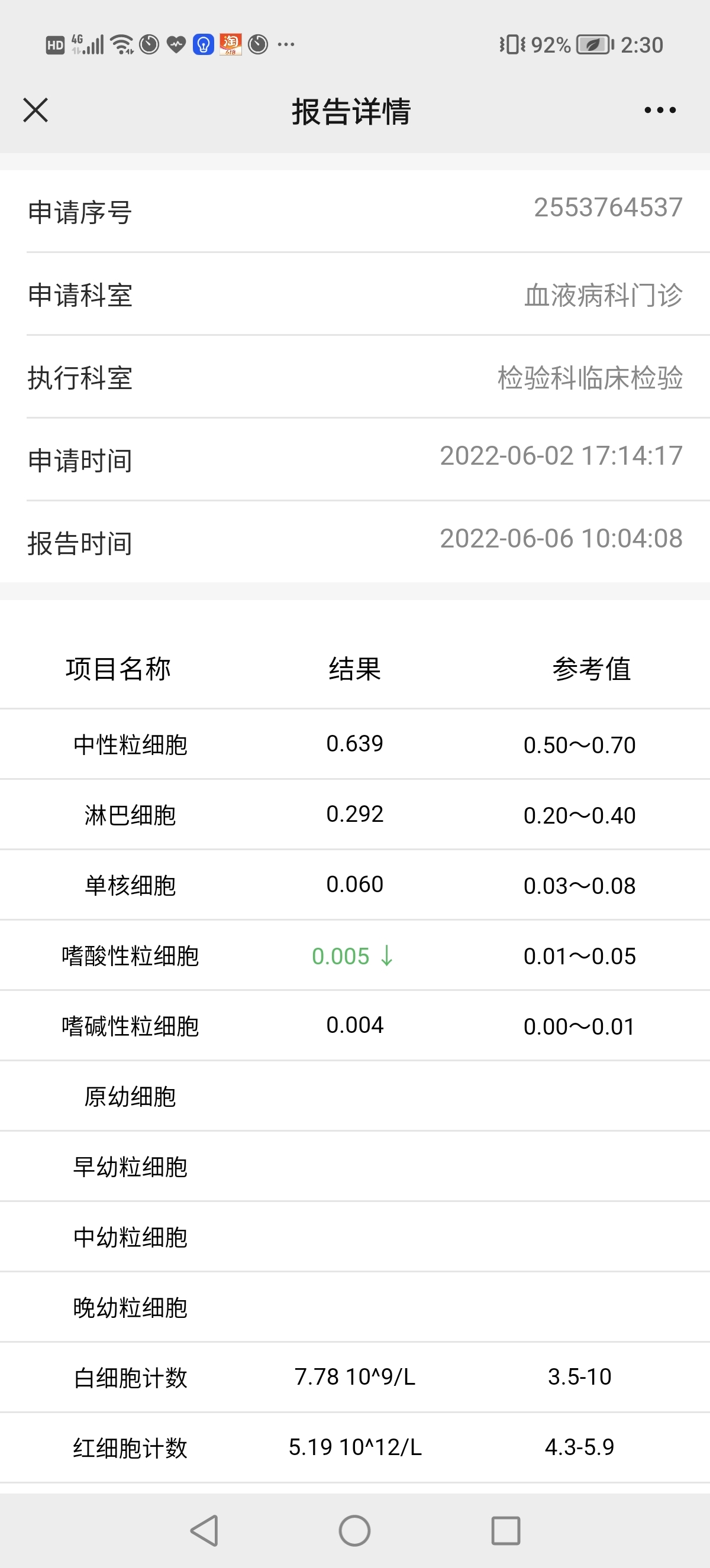
Task: Close the report details page
Action: (35, 110)
